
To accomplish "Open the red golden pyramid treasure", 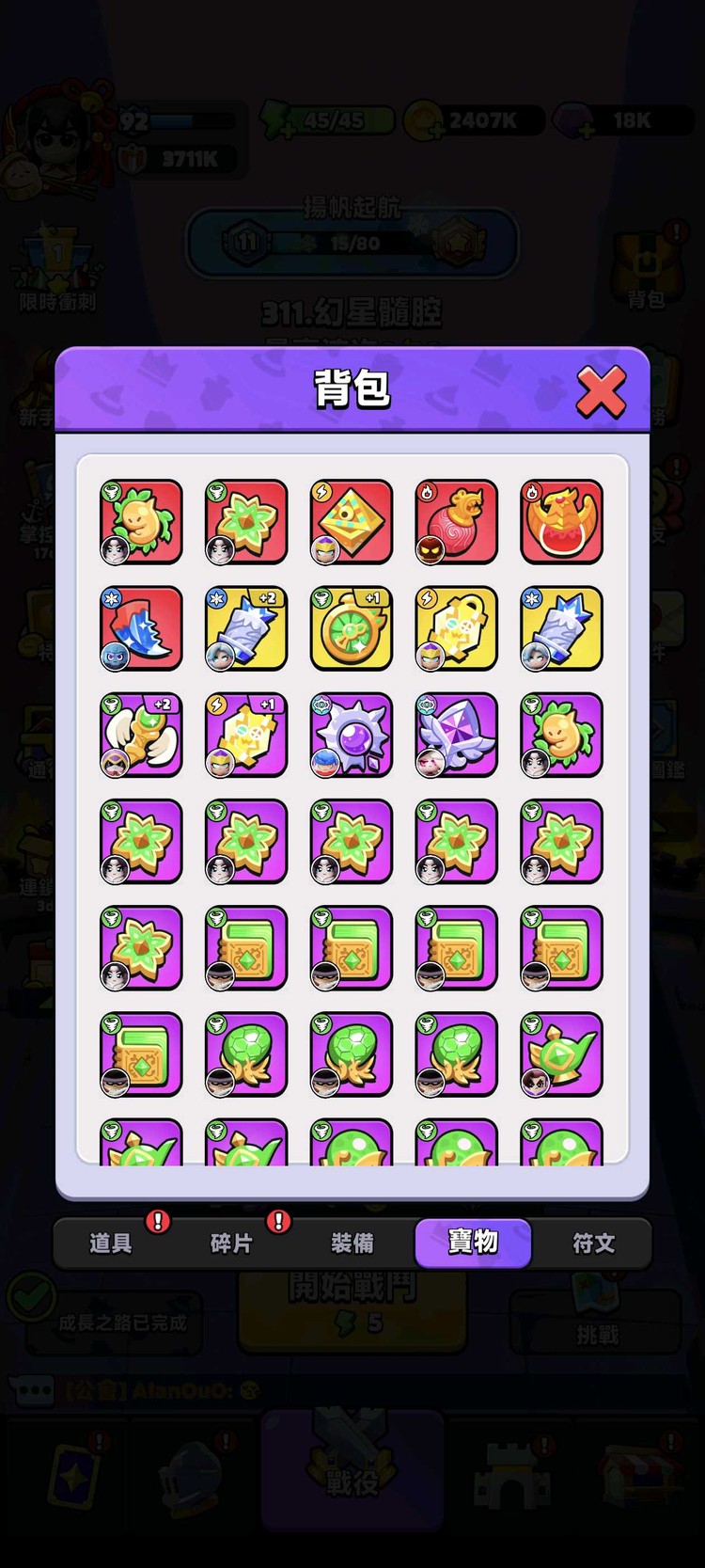I will [352, 522].
